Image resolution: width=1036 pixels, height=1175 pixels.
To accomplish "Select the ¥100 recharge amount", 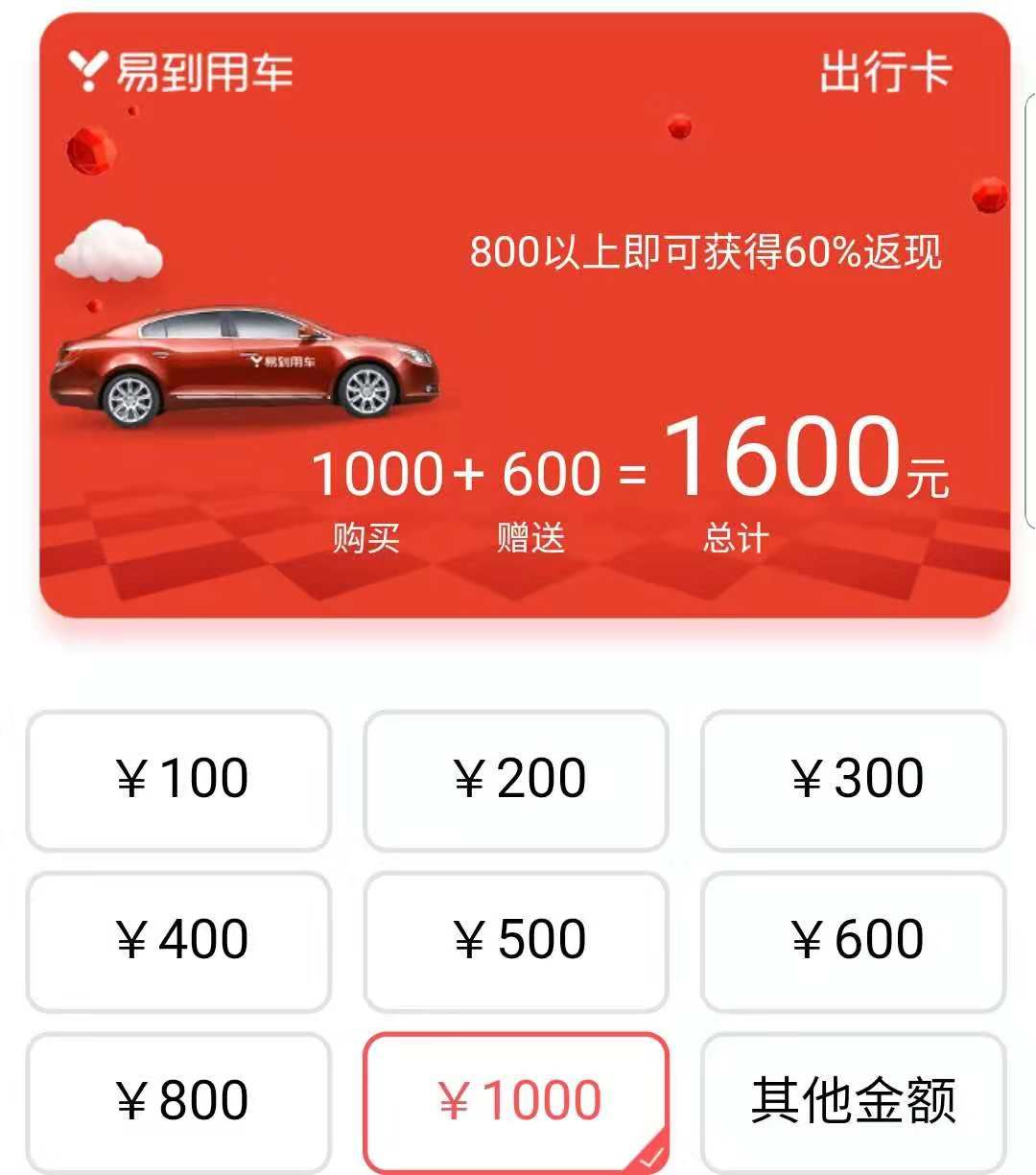I will point(178,779).
